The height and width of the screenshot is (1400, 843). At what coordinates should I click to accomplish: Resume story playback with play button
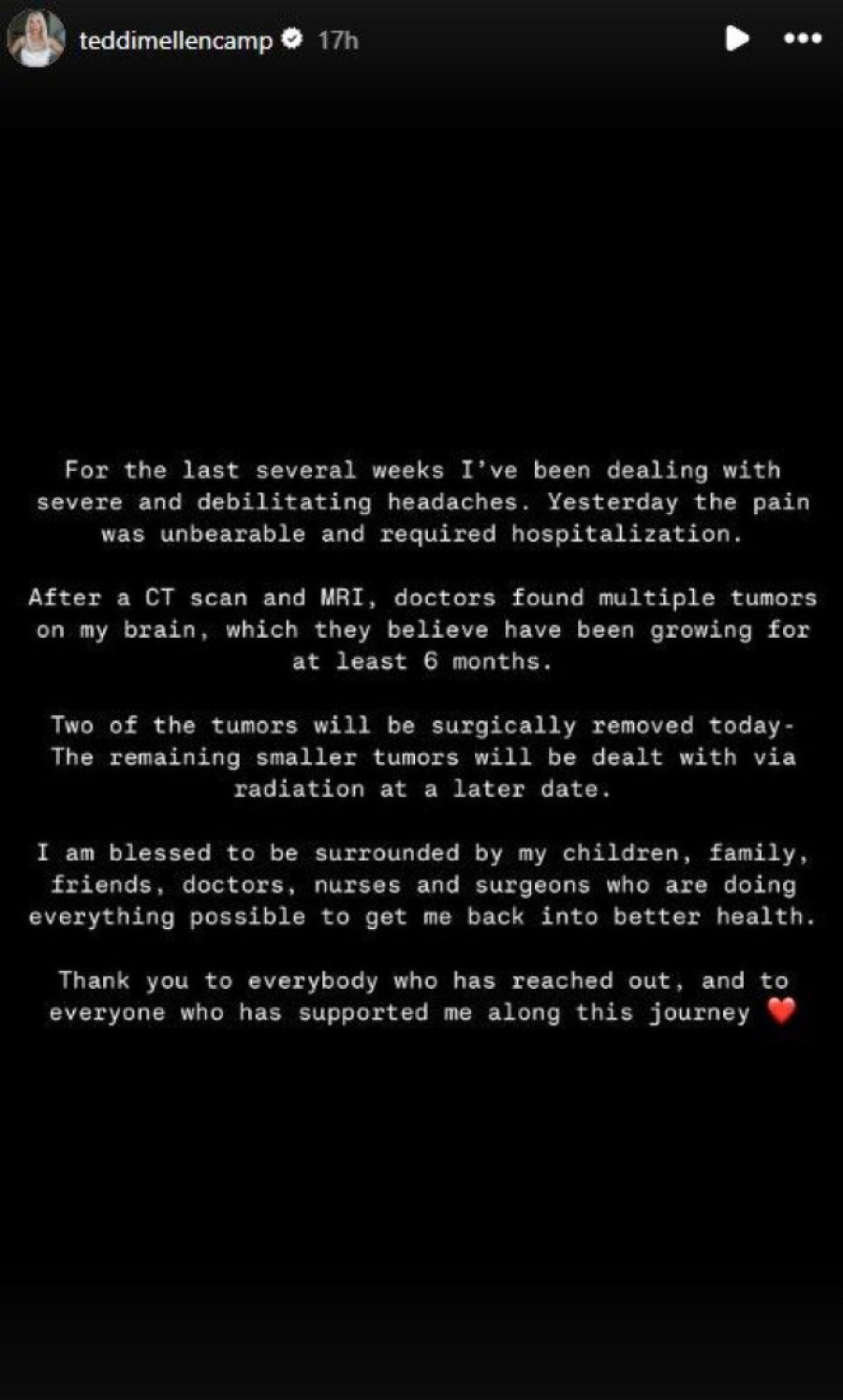(737, 38)
